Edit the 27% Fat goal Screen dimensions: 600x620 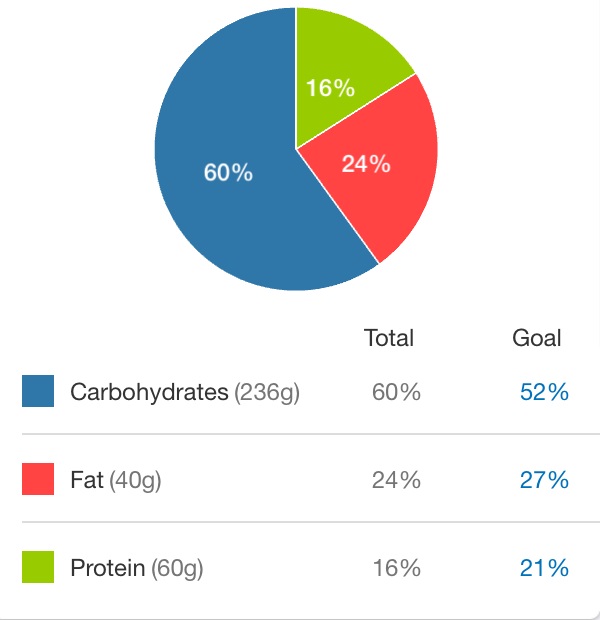tap(544, 480)
